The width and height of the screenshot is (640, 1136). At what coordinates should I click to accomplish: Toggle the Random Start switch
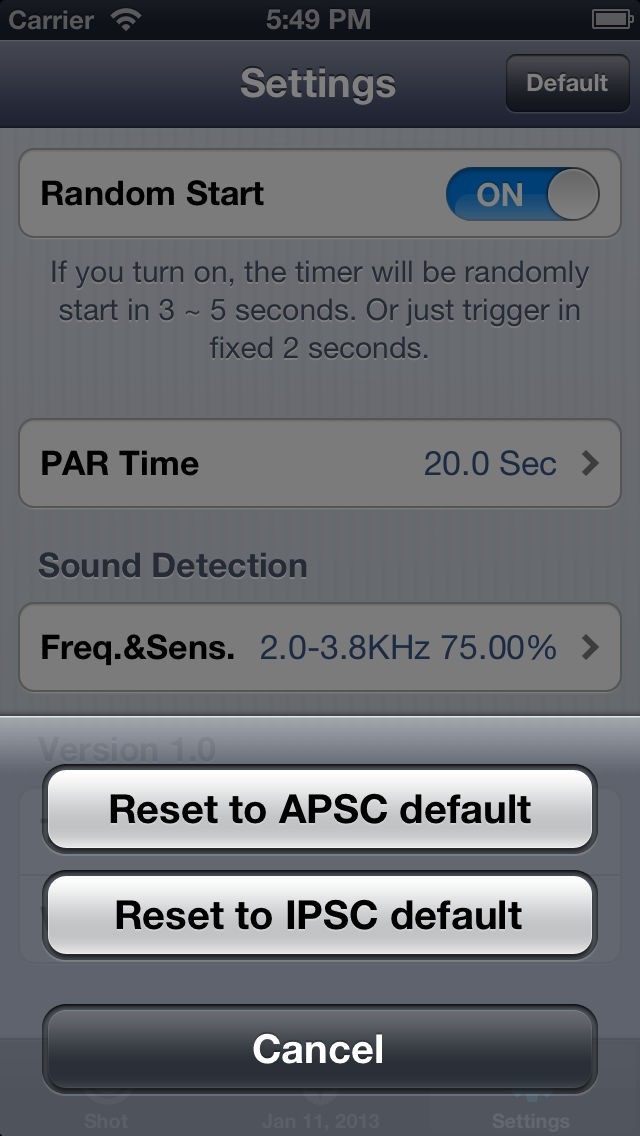[x=522, y=194]
